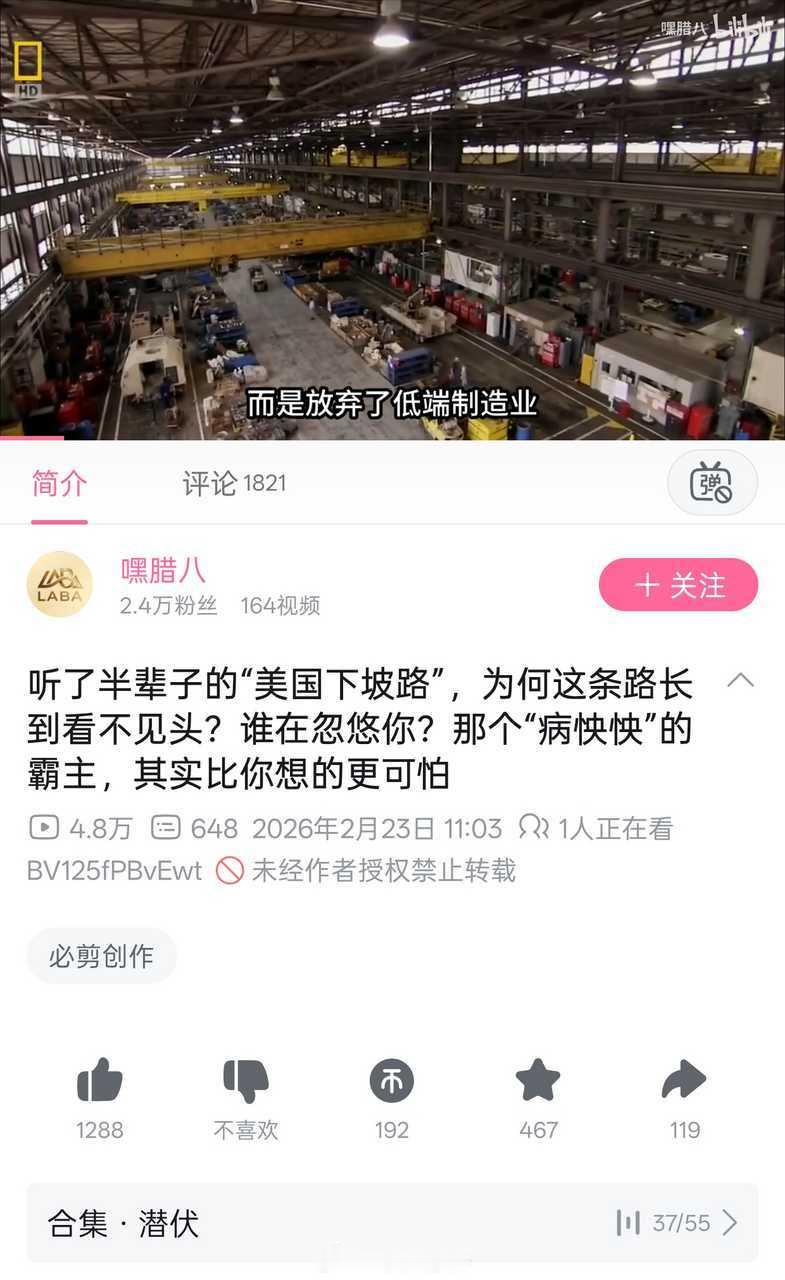Tap the share arrow icon
The image size is (785, 1280).
(685, 1080)
